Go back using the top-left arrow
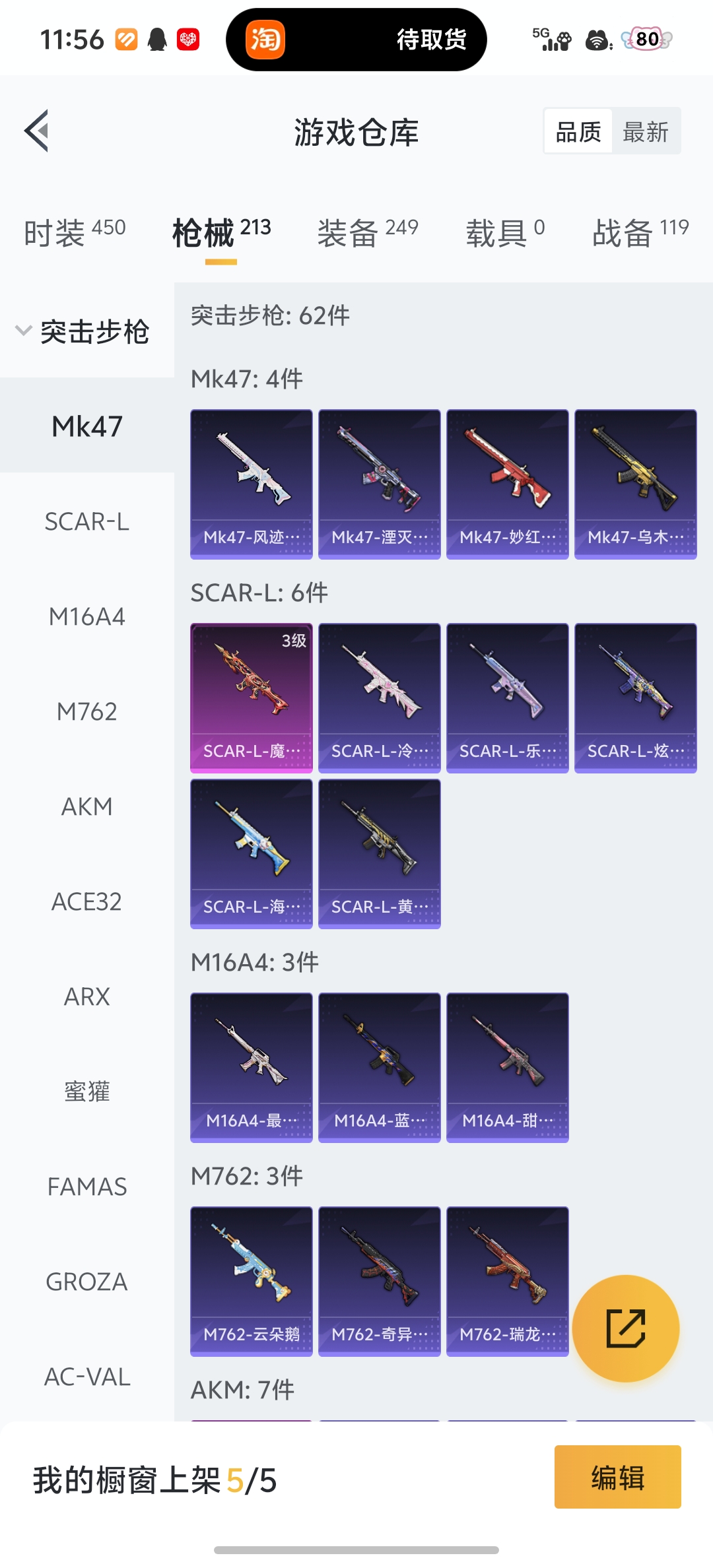This screenshot has width=713, height=1568. click(x=37, y=131)
